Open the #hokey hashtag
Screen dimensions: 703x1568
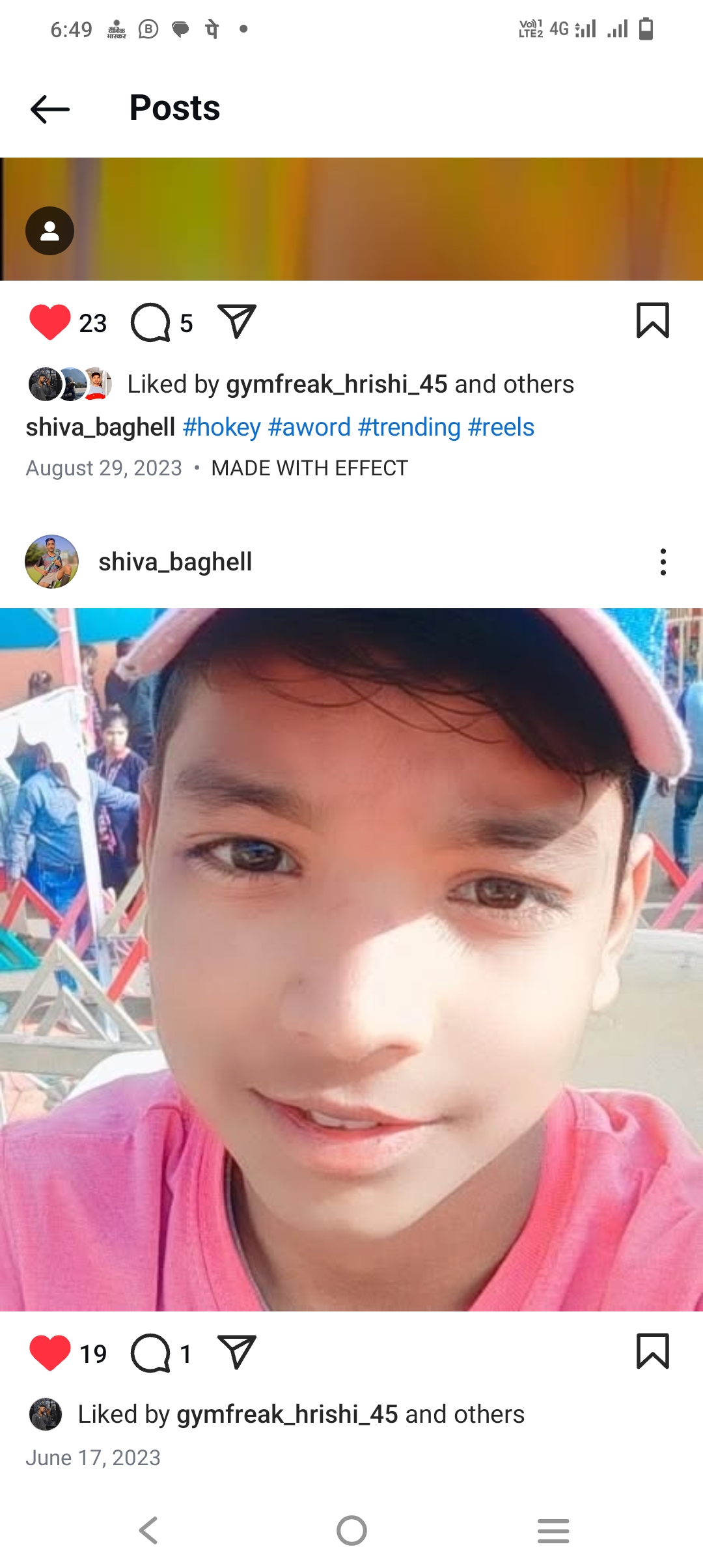pos(222,427)
